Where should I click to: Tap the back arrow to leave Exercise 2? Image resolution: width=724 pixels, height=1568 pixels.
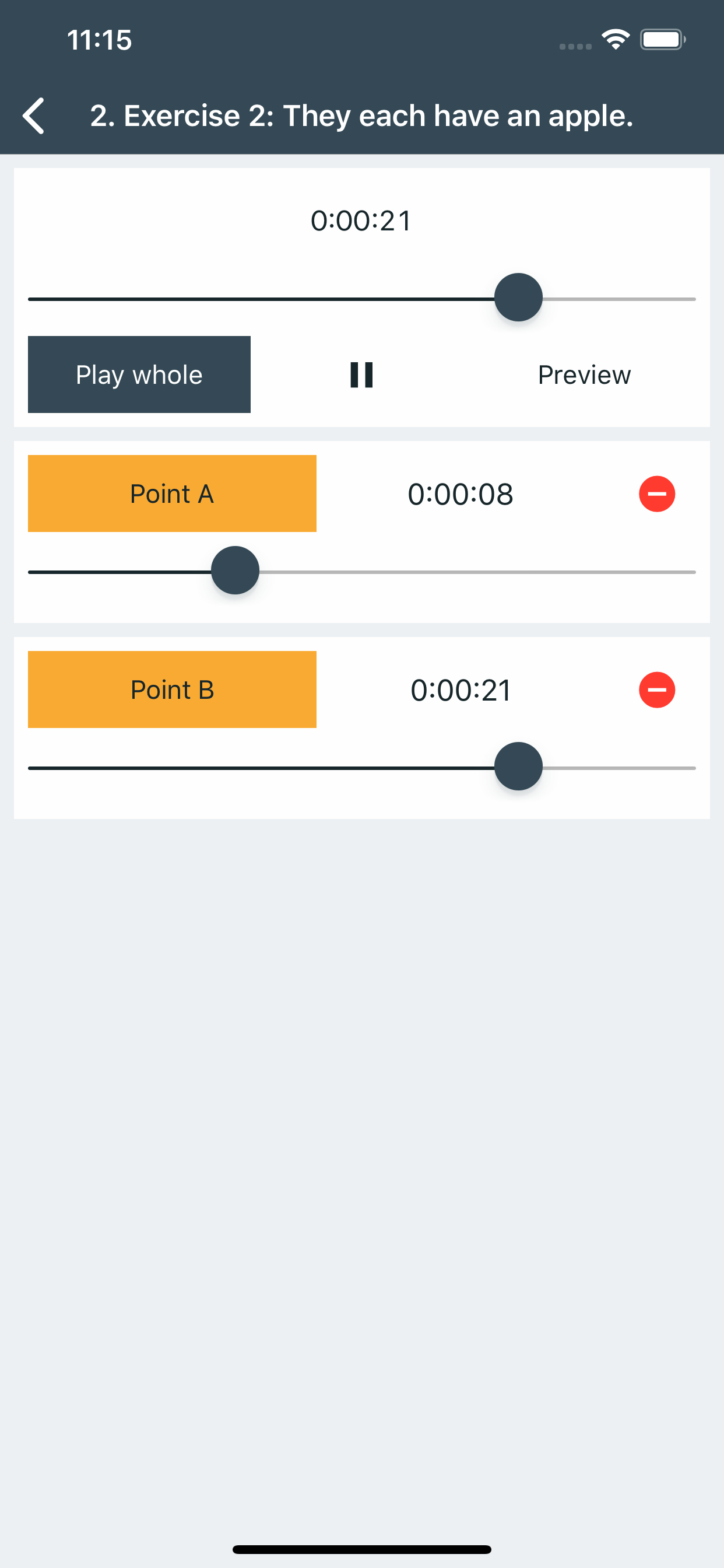[x=34, y=116]
